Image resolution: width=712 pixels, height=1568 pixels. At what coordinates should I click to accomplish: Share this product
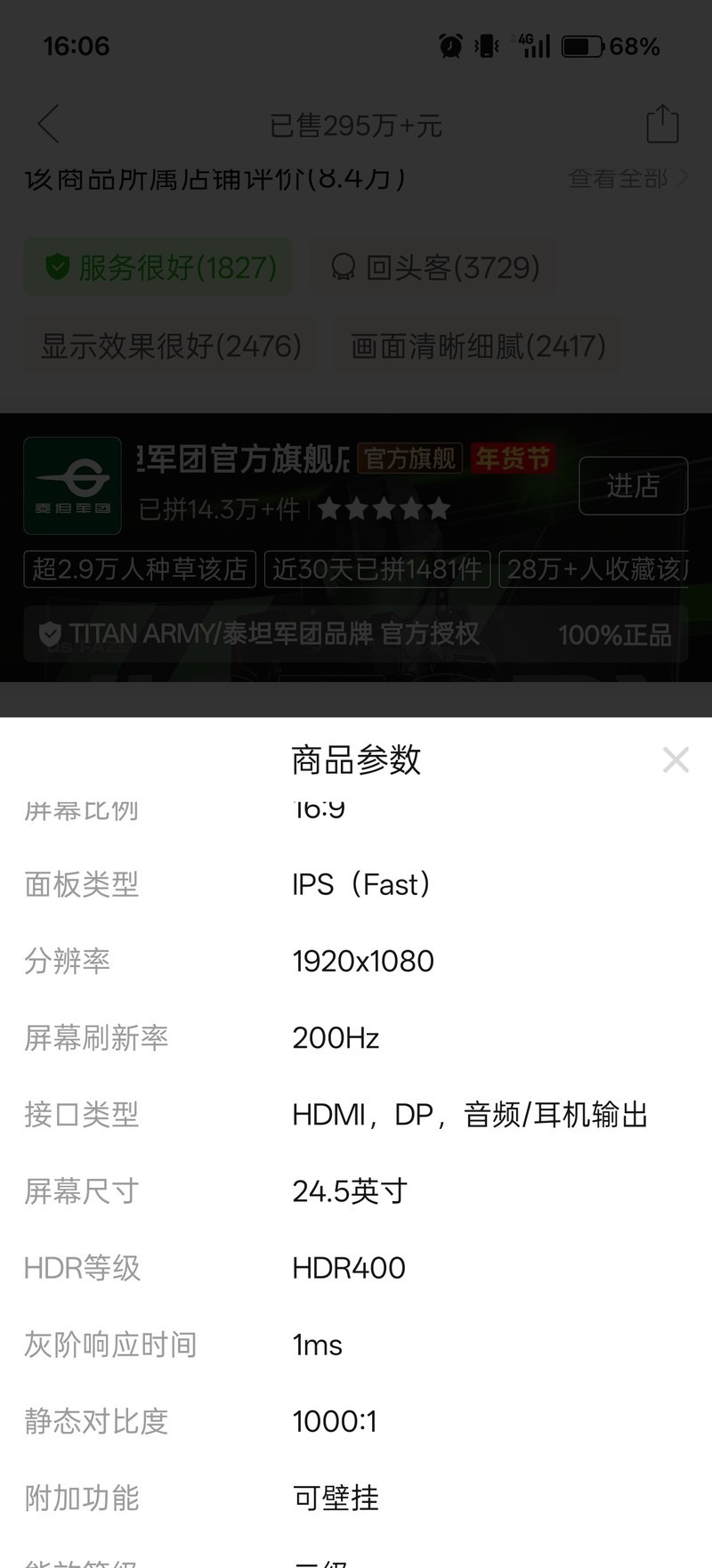[x=662, y=124]
